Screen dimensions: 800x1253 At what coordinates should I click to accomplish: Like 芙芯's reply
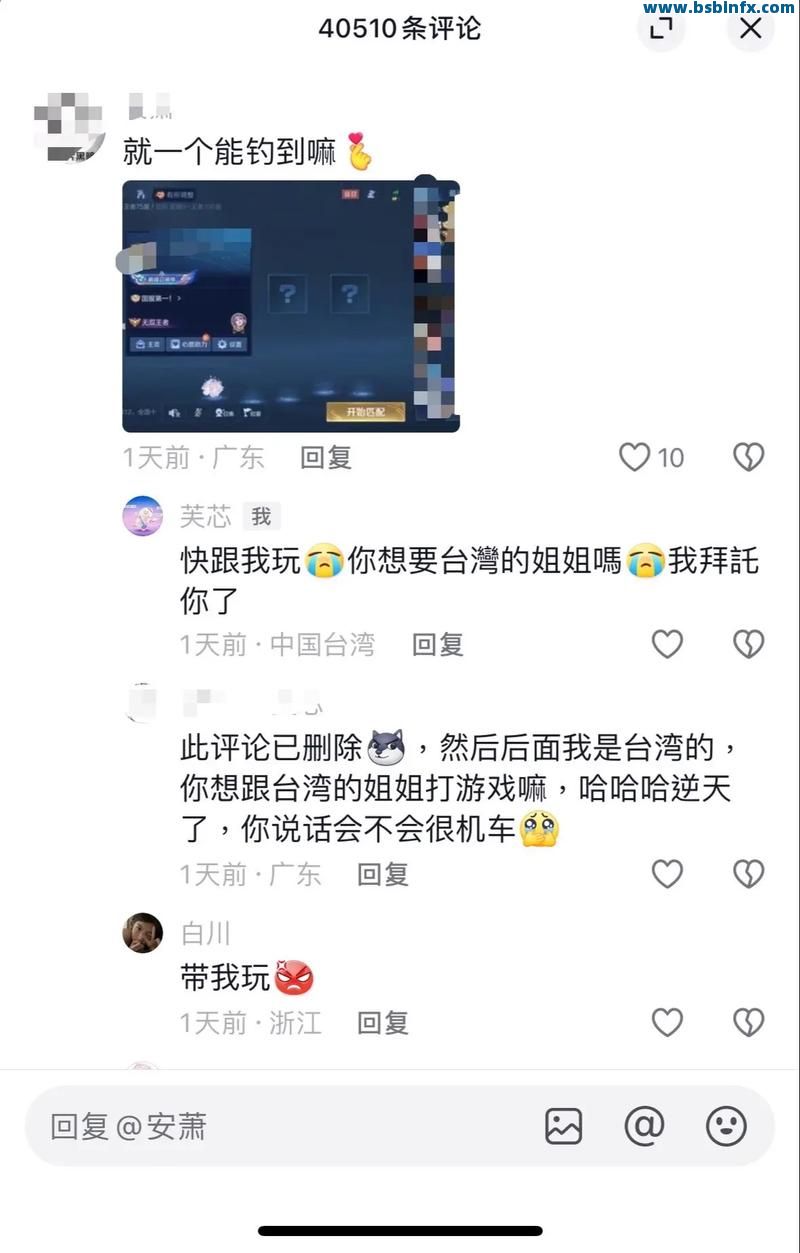click(667, 644)
